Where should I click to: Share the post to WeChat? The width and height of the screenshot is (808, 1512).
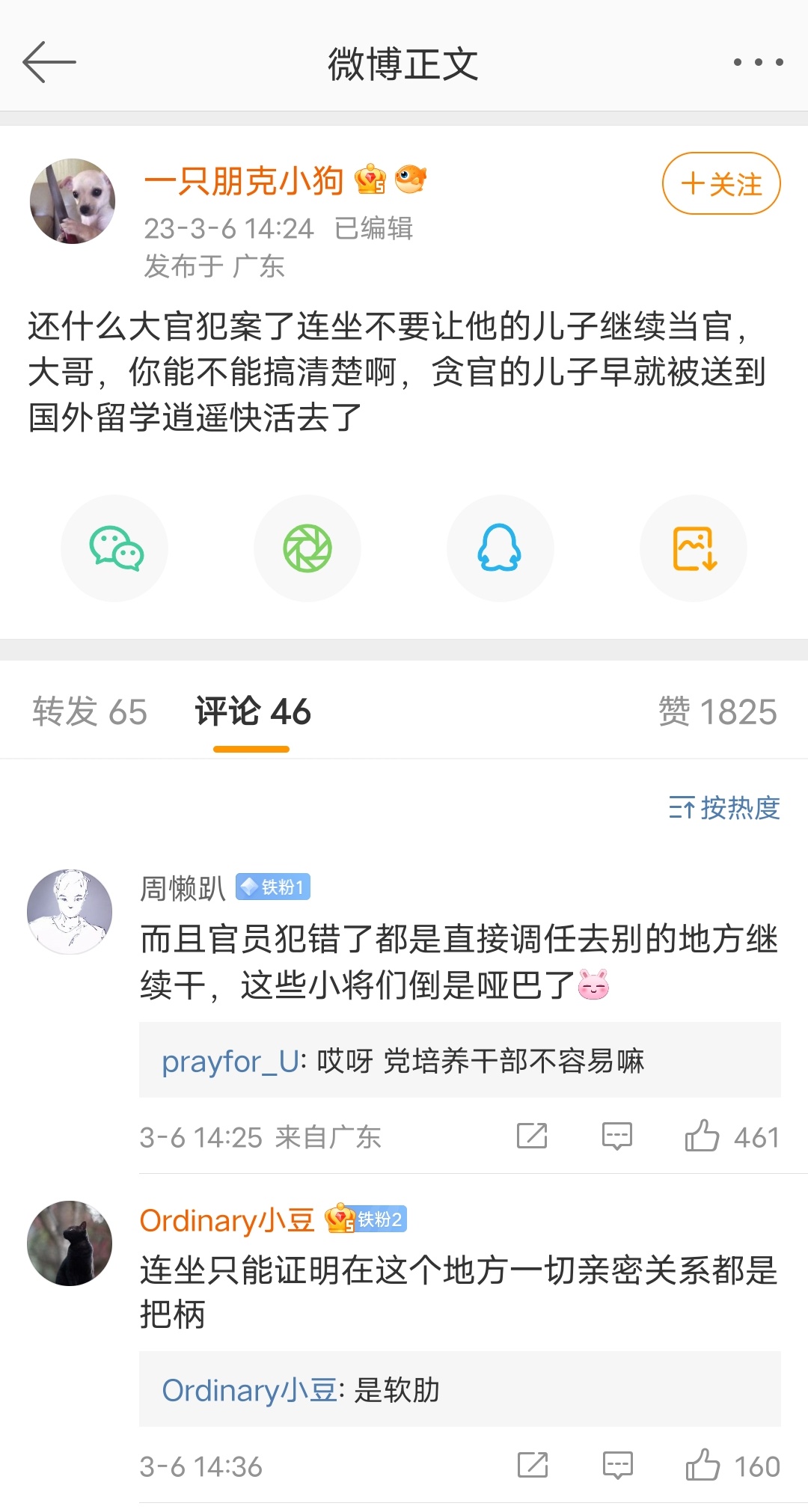[x=114, y=548]
